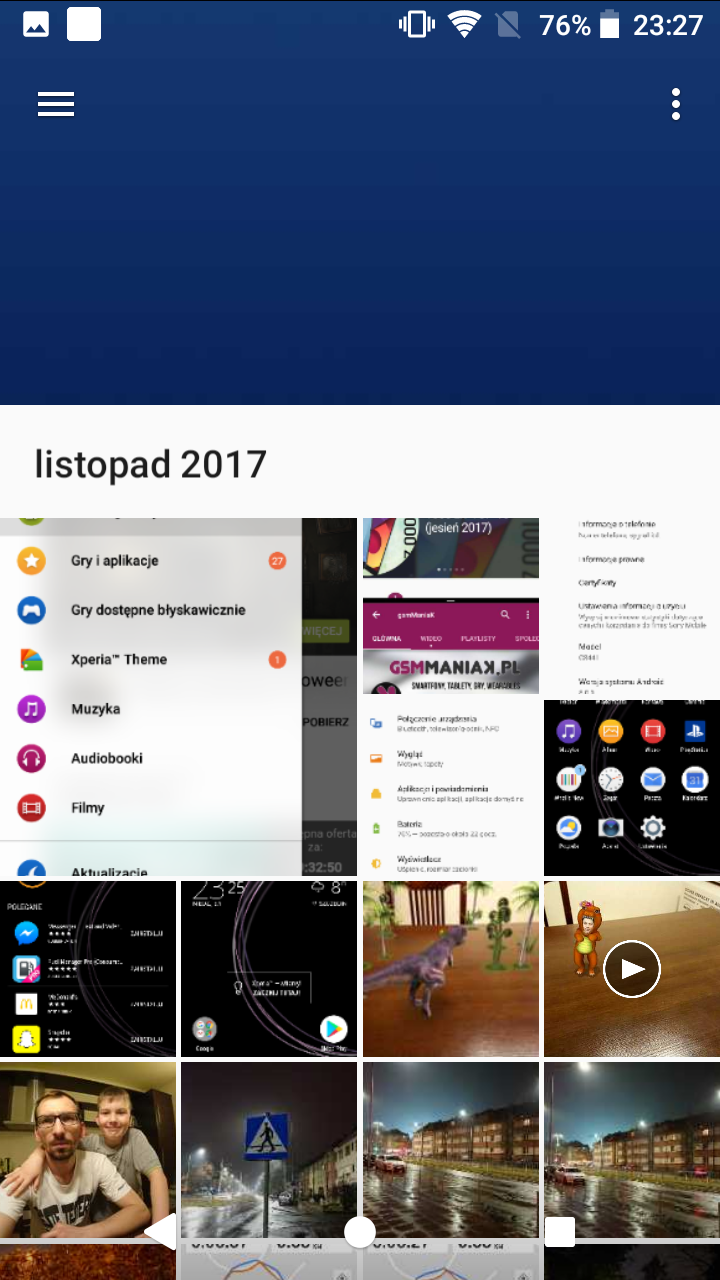
Task: Open recent apps from the navigation bar
Action: tap(560, 1232)
